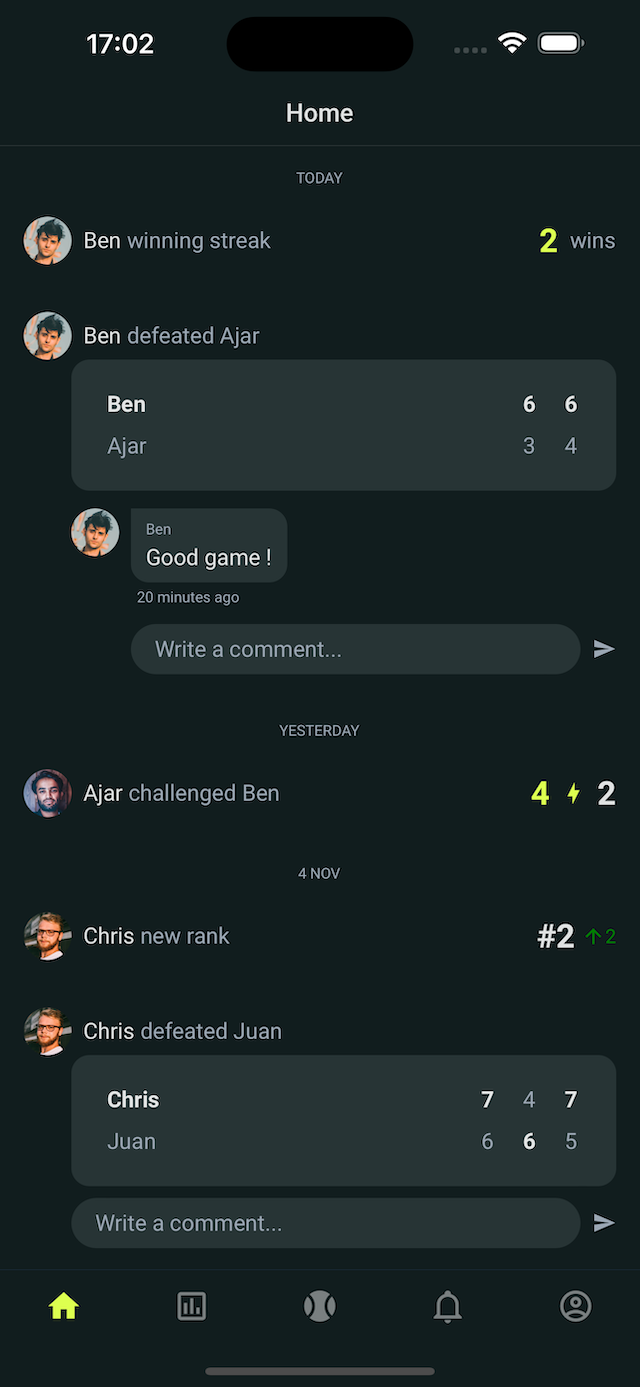Image resolution: width=640 pixels, height=1387 pixels.
Task: Open Chris new rank entry
Action: (x=319, y=936)
